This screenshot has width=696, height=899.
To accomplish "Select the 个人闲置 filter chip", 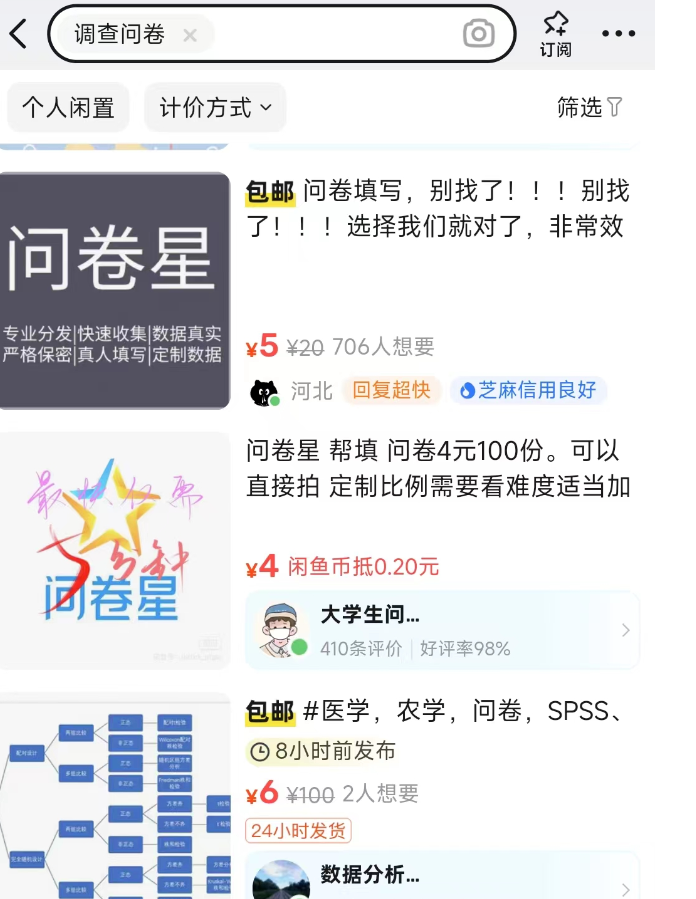I will click(x=68, y=107).
